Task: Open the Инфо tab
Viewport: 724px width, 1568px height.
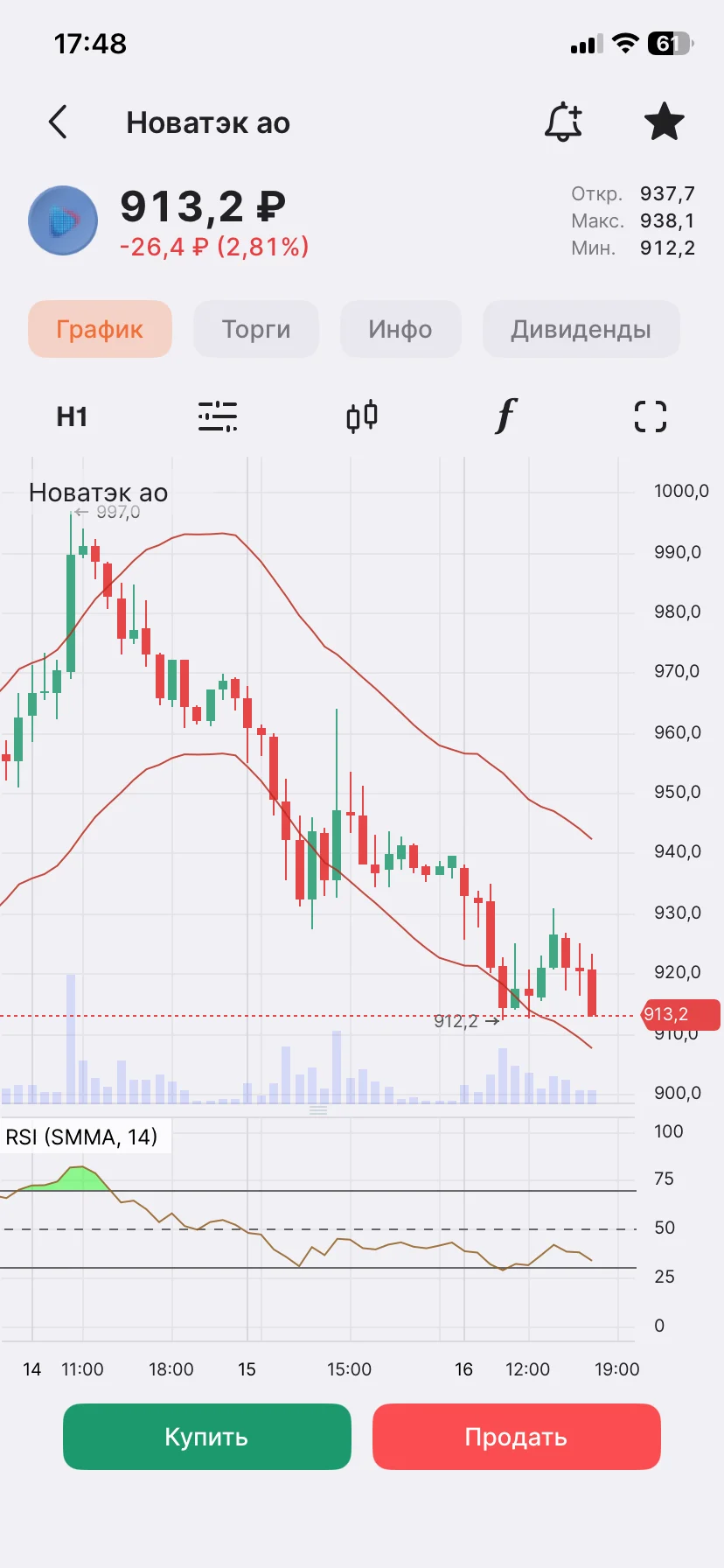Action: point(400,329)
